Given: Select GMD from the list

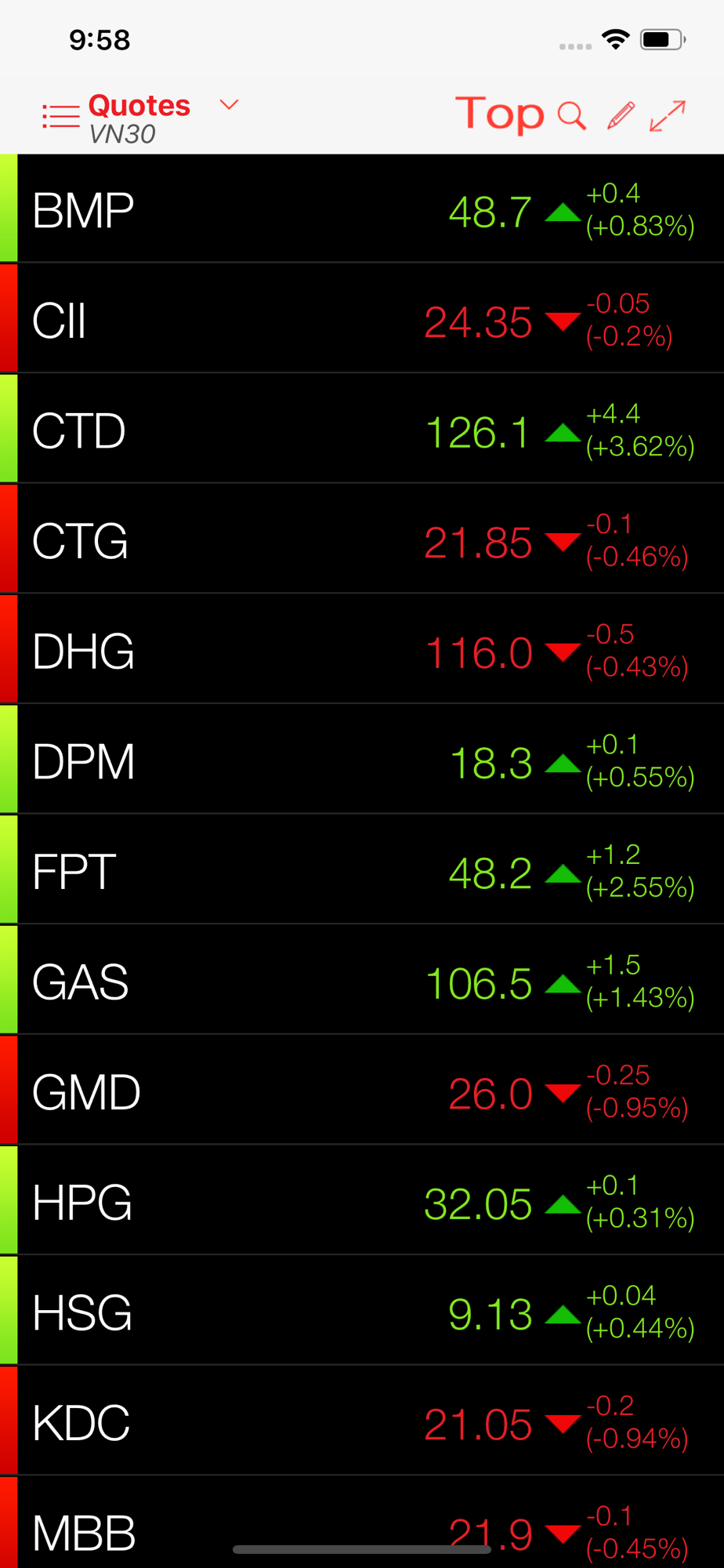Looking at the screenshot, I should [362, 1092].
